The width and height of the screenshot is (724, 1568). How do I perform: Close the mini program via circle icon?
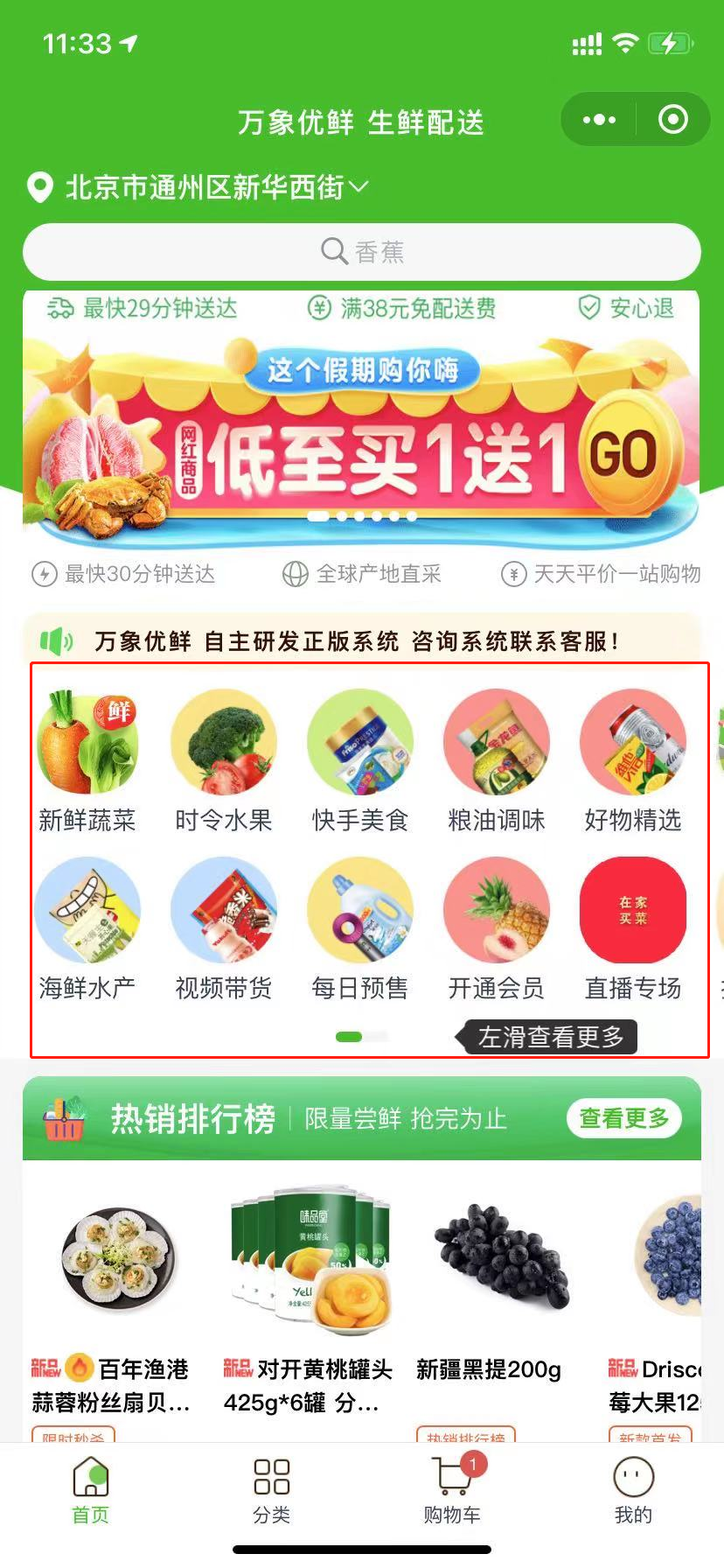click(672, 120)
